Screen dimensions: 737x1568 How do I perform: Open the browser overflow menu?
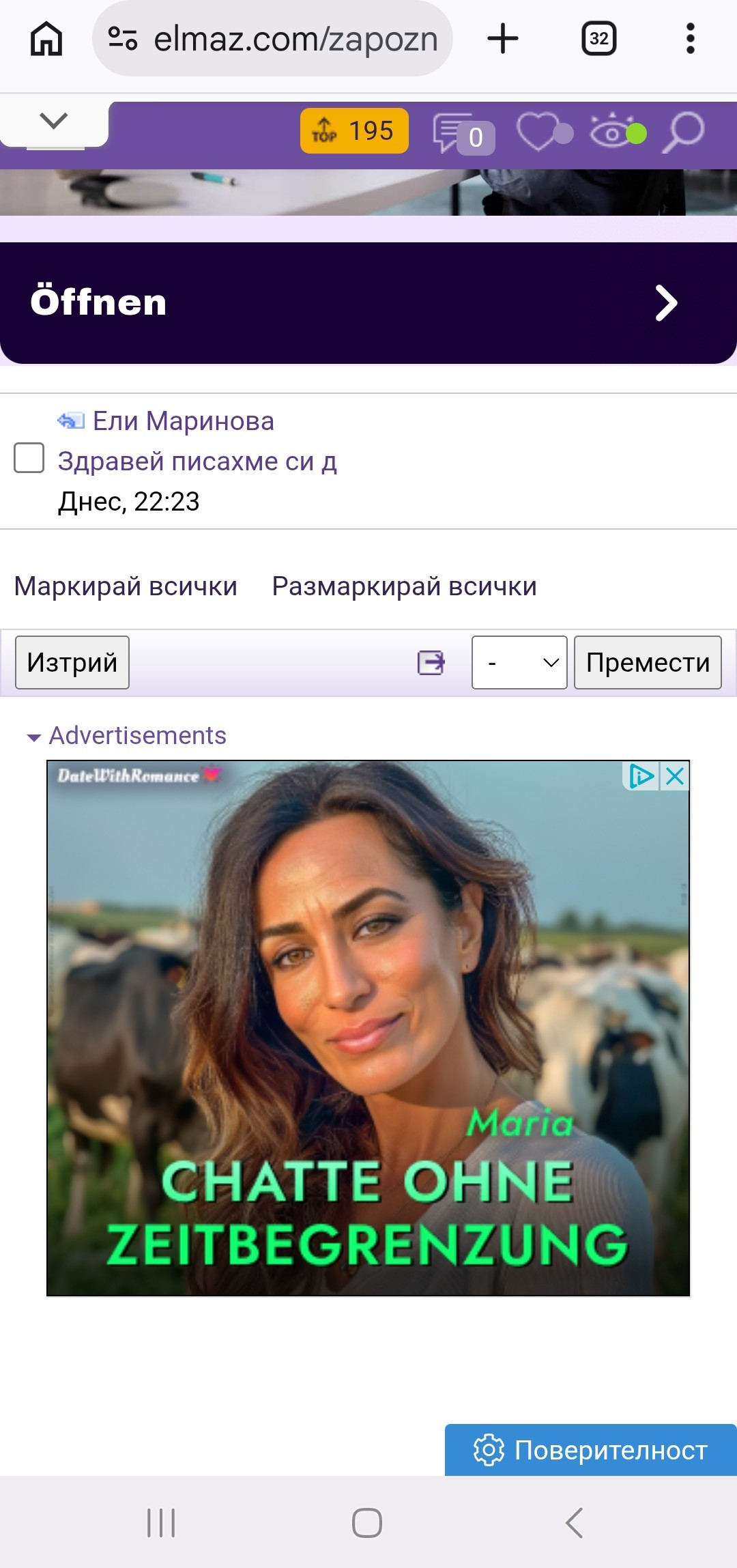click(691, 39)
